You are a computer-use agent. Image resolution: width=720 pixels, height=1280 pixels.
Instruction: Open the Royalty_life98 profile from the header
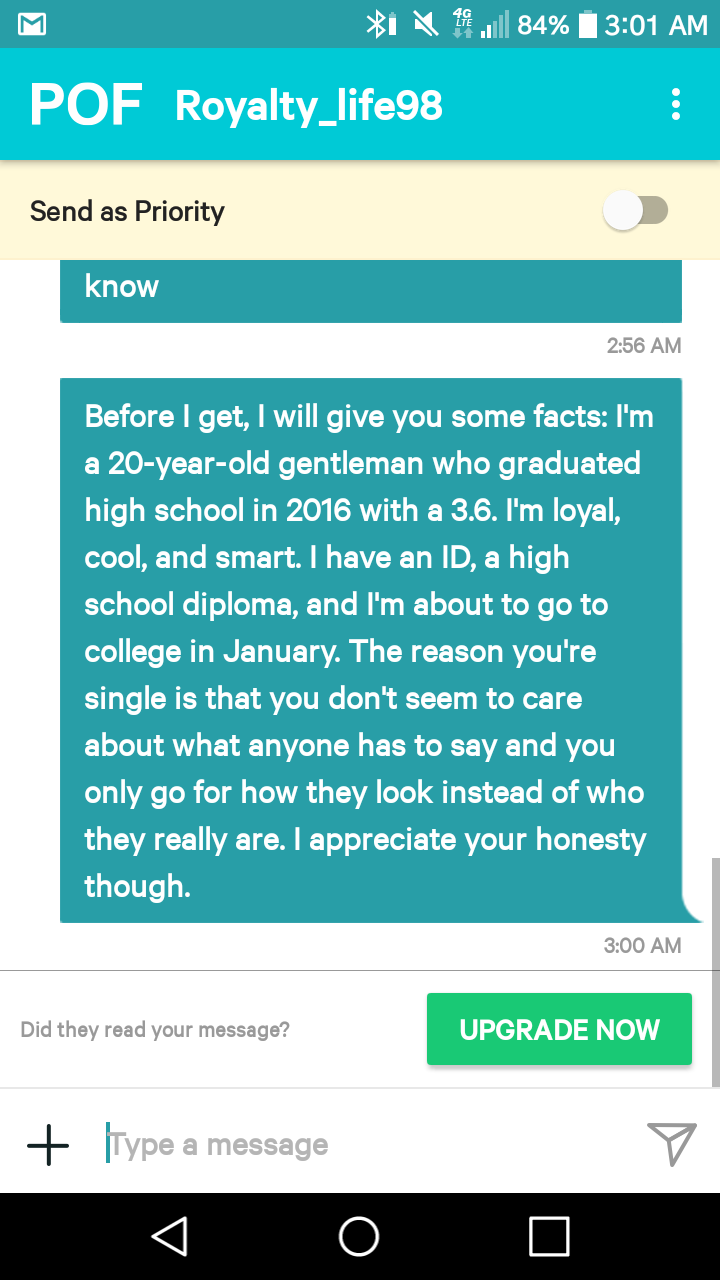point(309,105)
